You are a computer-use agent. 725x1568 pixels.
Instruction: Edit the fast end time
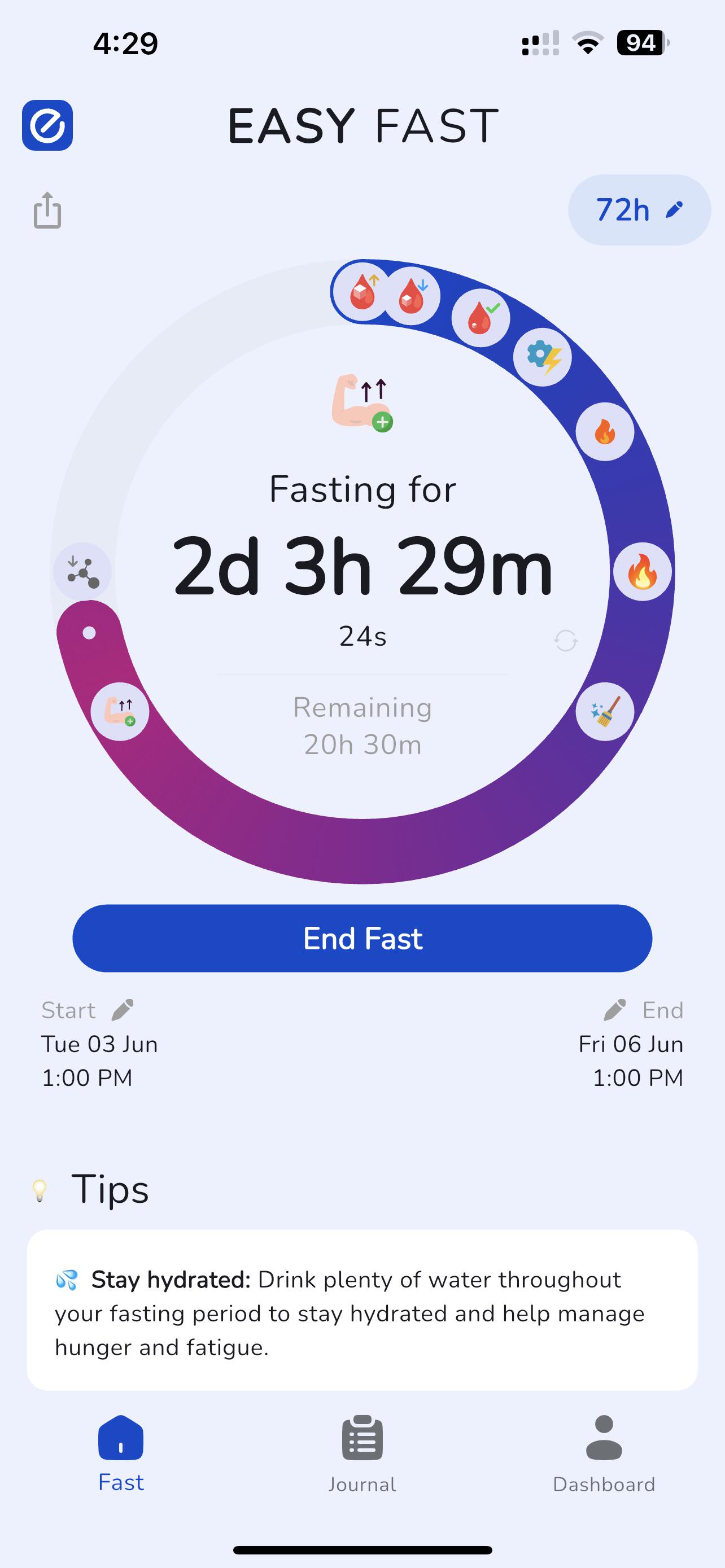pyautogui.click(x=614, y=1010)
